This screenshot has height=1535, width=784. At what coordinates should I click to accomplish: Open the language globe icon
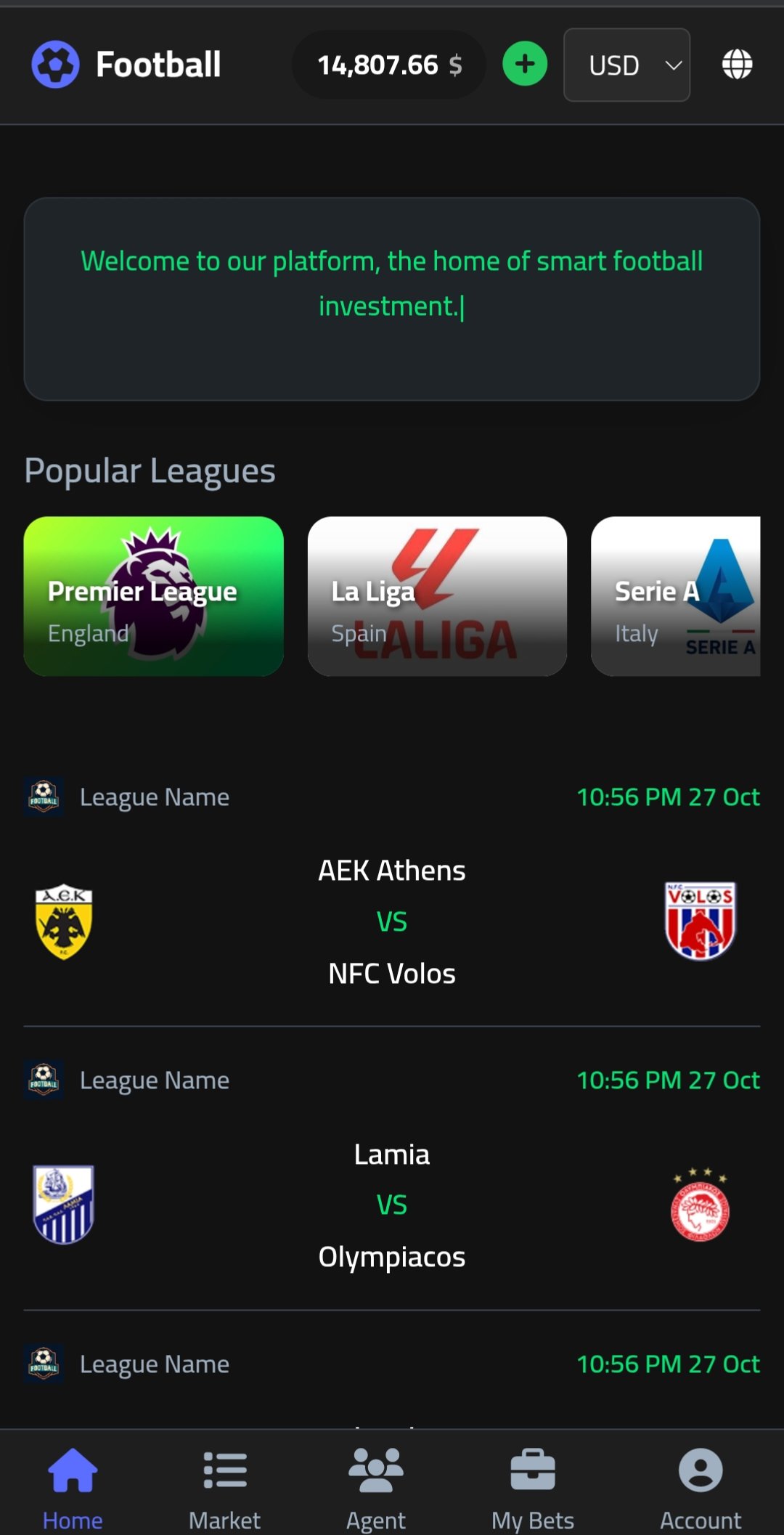click(x=737, y=65)
